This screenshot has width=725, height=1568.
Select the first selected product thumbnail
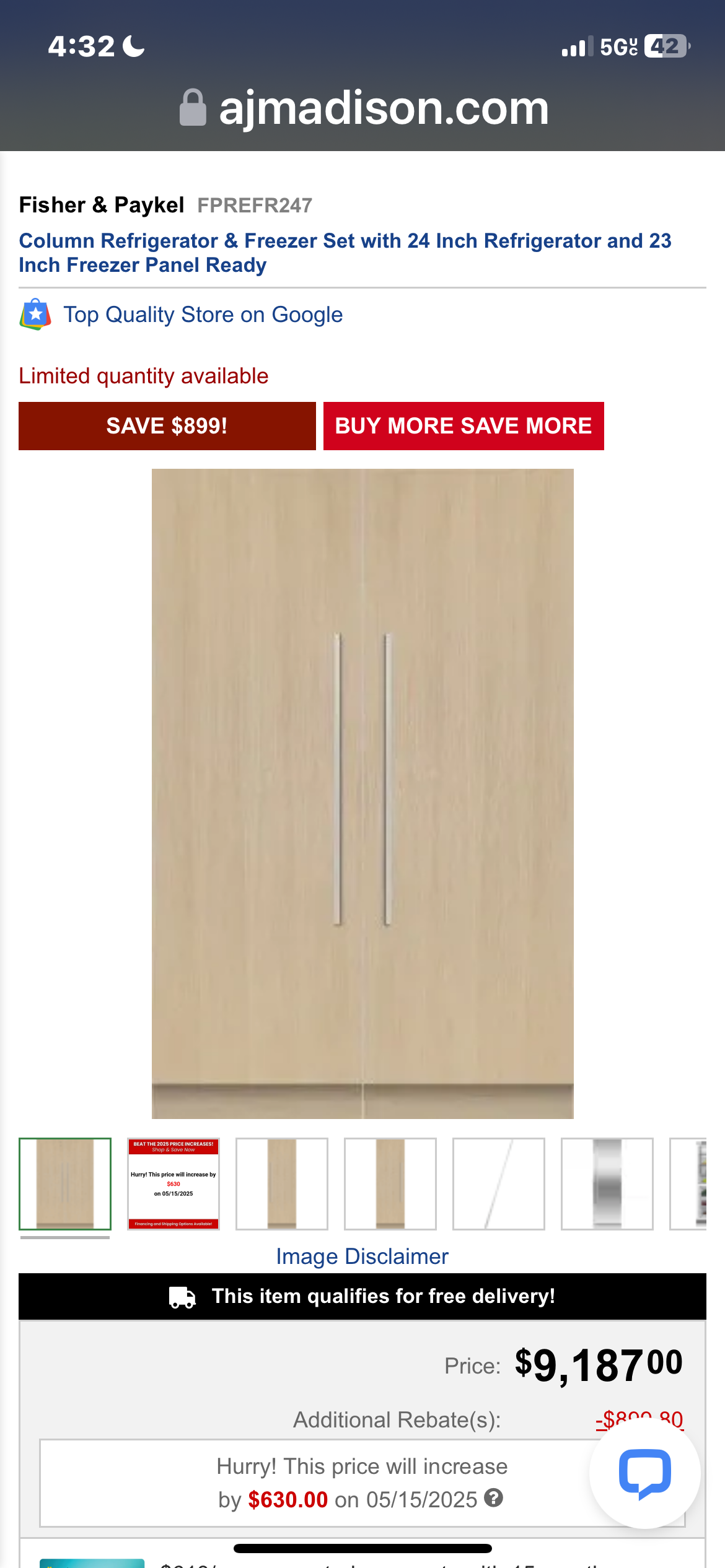(65, 1183)
